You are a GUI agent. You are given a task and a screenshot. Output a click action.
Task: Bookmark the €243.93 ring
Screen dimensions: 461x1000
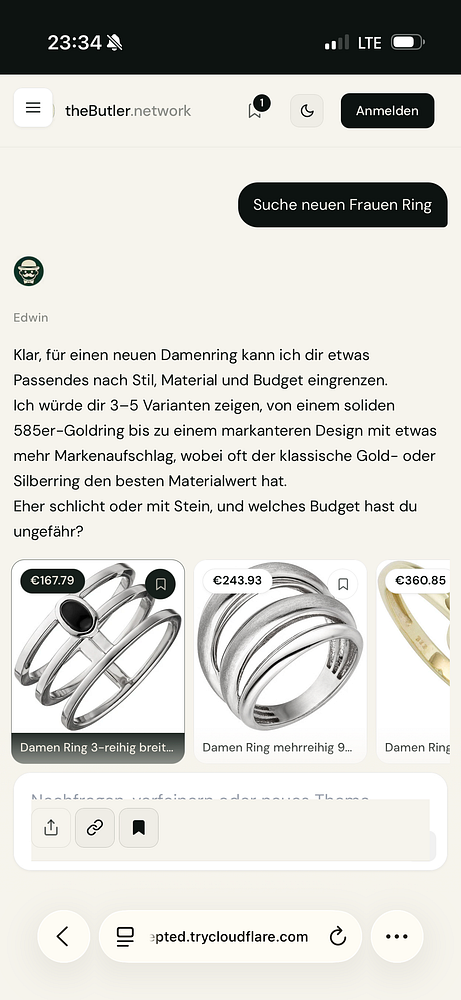click(x=343, y=584)
